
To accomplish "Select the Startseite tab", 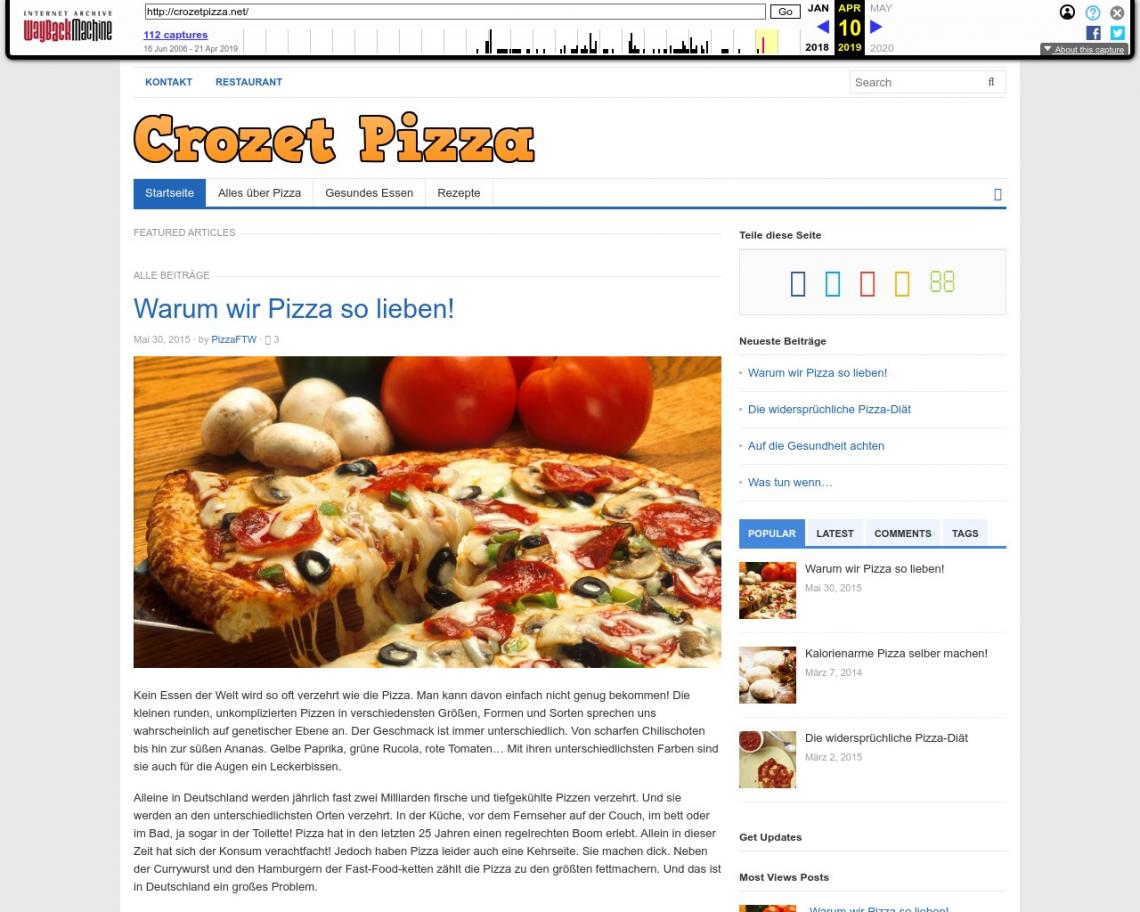I will tap(169, 193).
